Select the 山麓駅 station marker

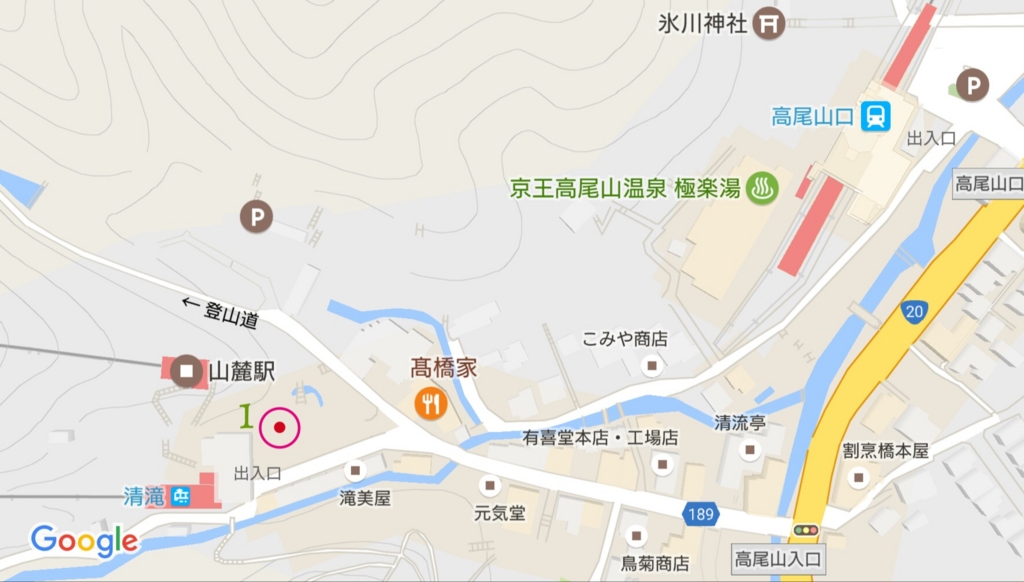point(187,372)
